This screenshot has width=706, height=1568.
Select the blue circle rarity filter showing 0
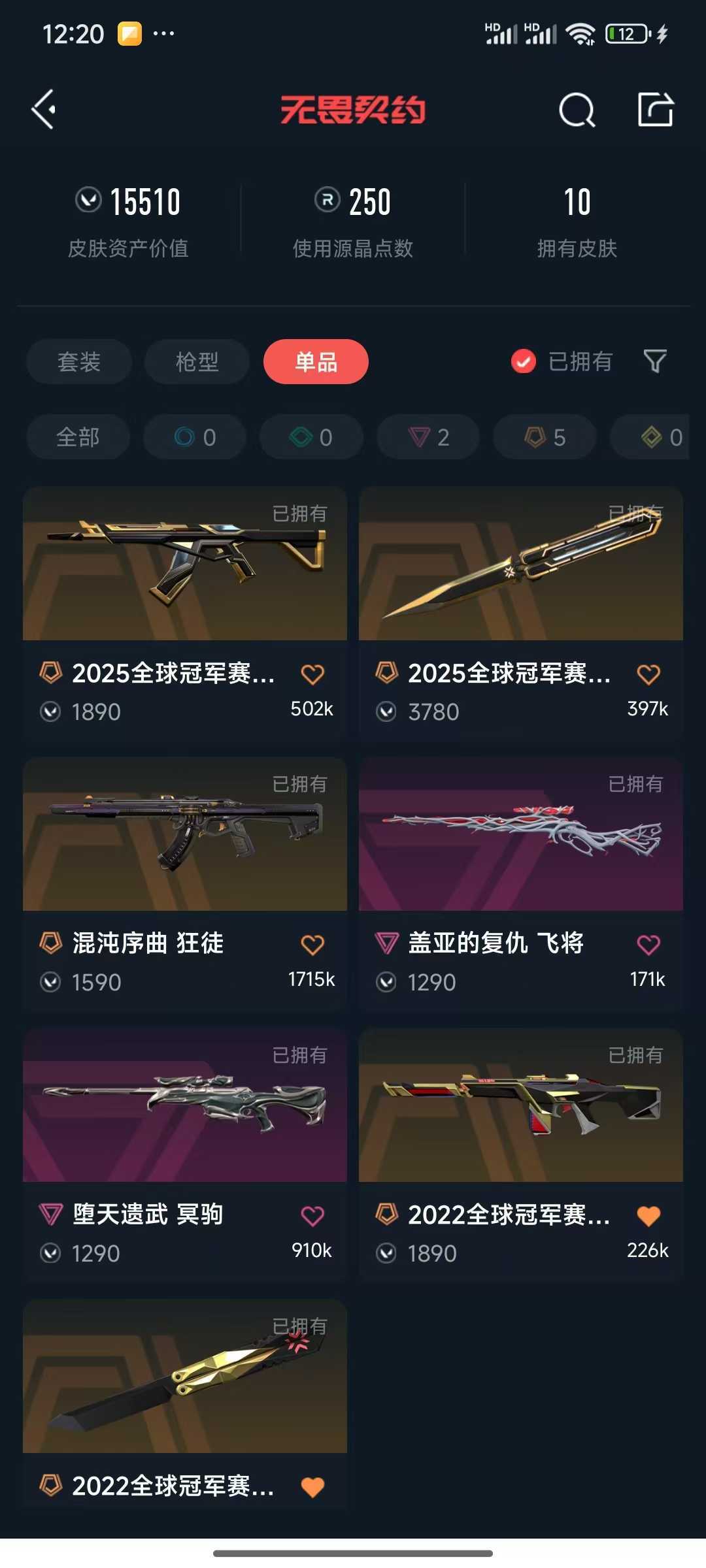coord(194,437)
